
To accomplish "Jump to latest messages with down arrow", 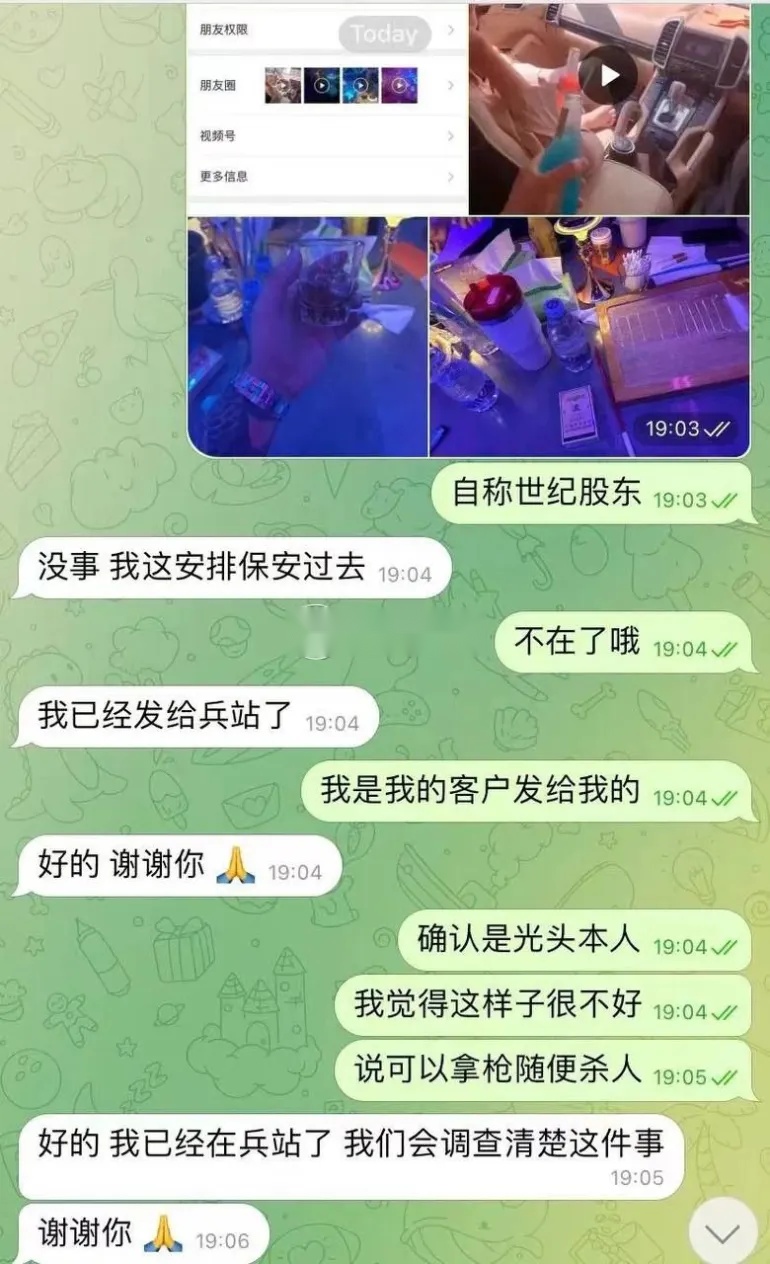I will 723,1232.
